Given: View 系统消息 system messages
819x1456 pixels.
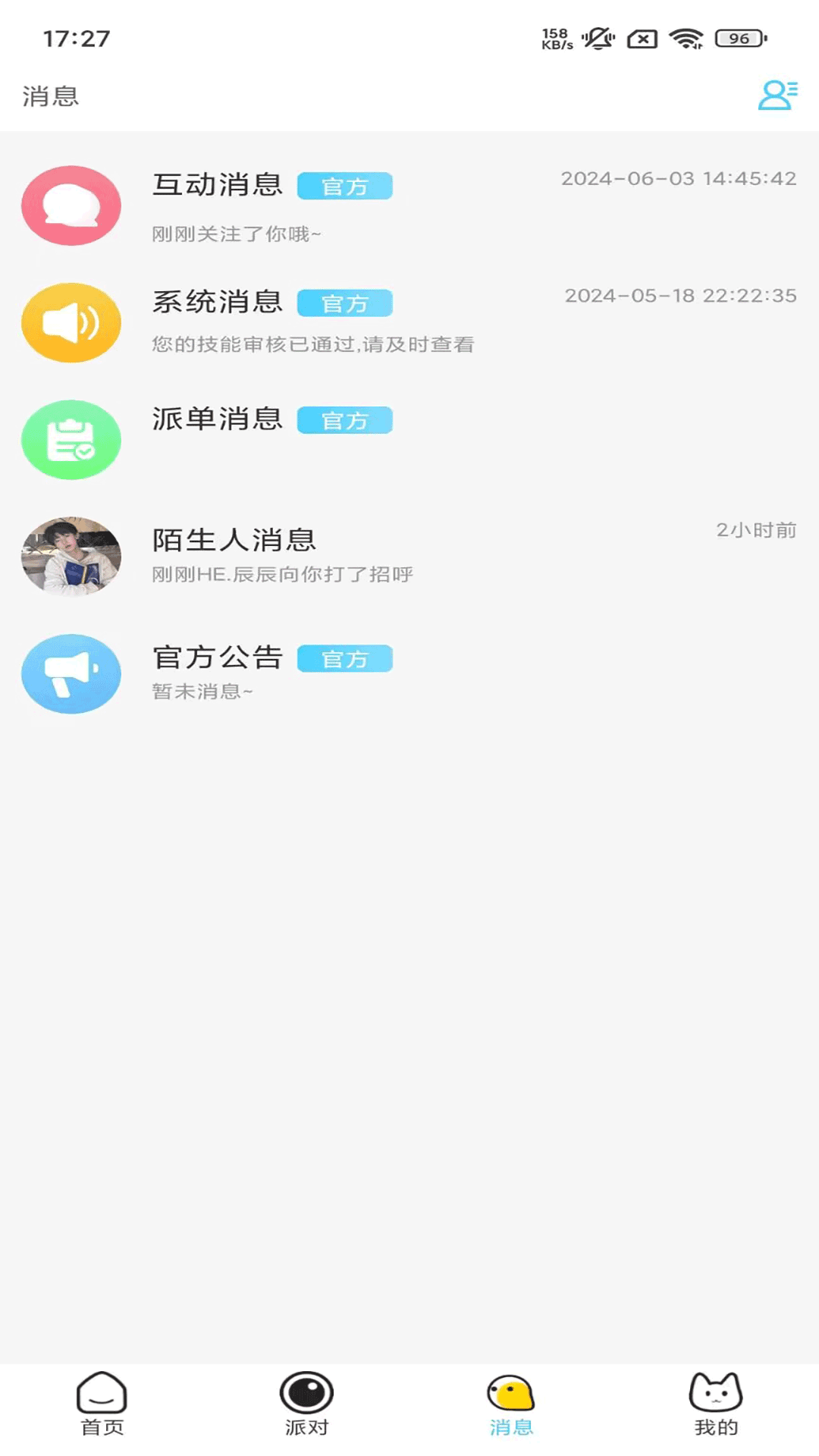Looking at the screenshot, I should [x=409, y=323].
